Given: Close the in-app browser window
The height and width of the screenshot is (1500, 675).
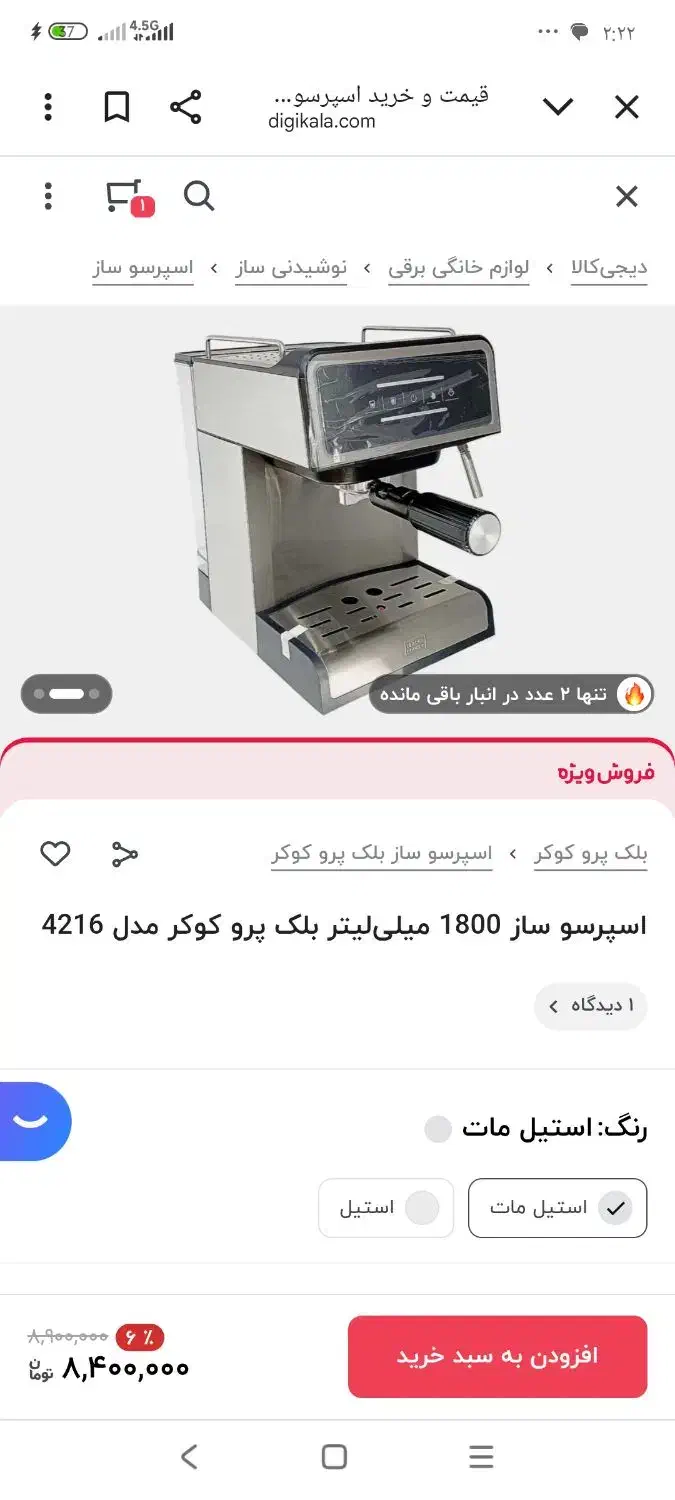Looking at the screenshot, I should (x=626, y=107).
